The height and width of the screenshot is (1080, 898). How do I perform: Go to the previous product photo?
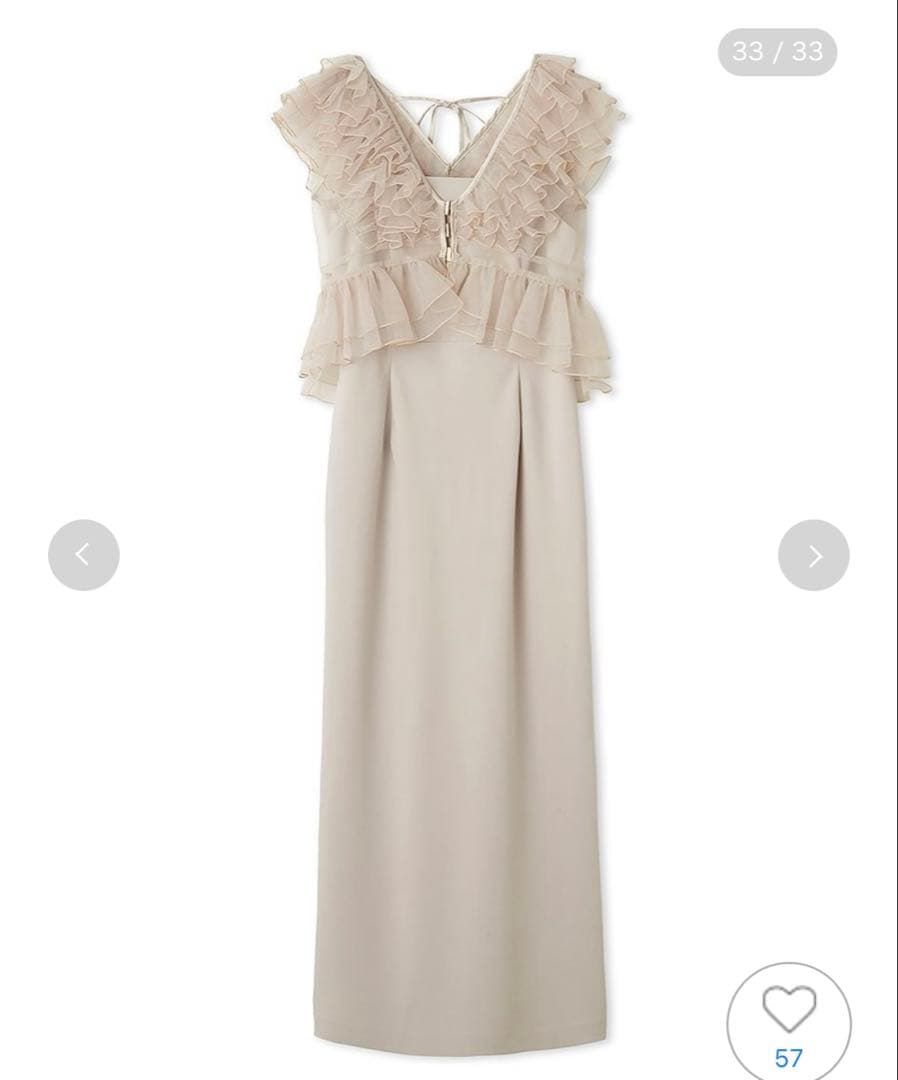[x=83, y=555]
